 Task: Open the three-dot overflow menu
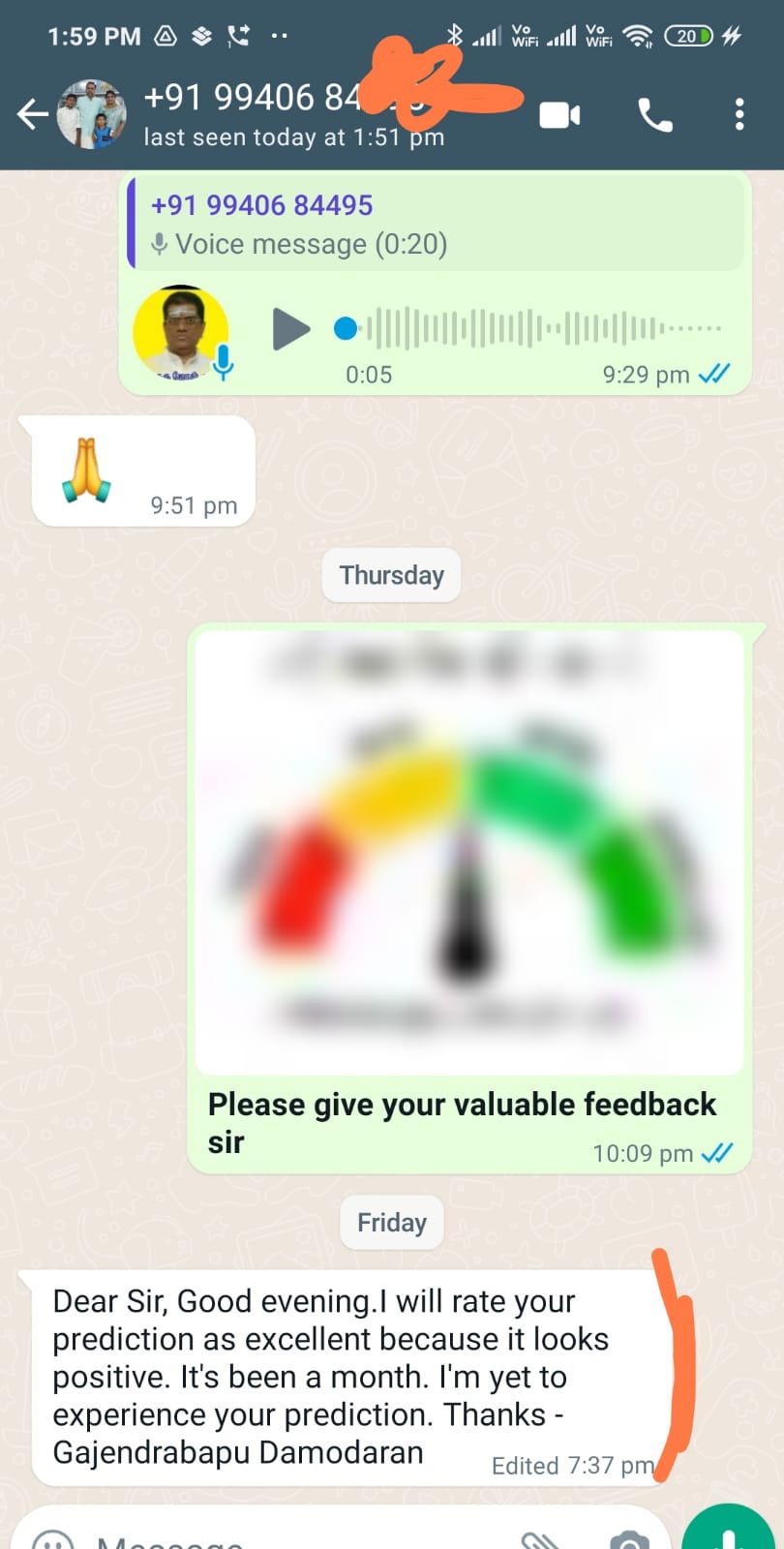tap(739, 114)
